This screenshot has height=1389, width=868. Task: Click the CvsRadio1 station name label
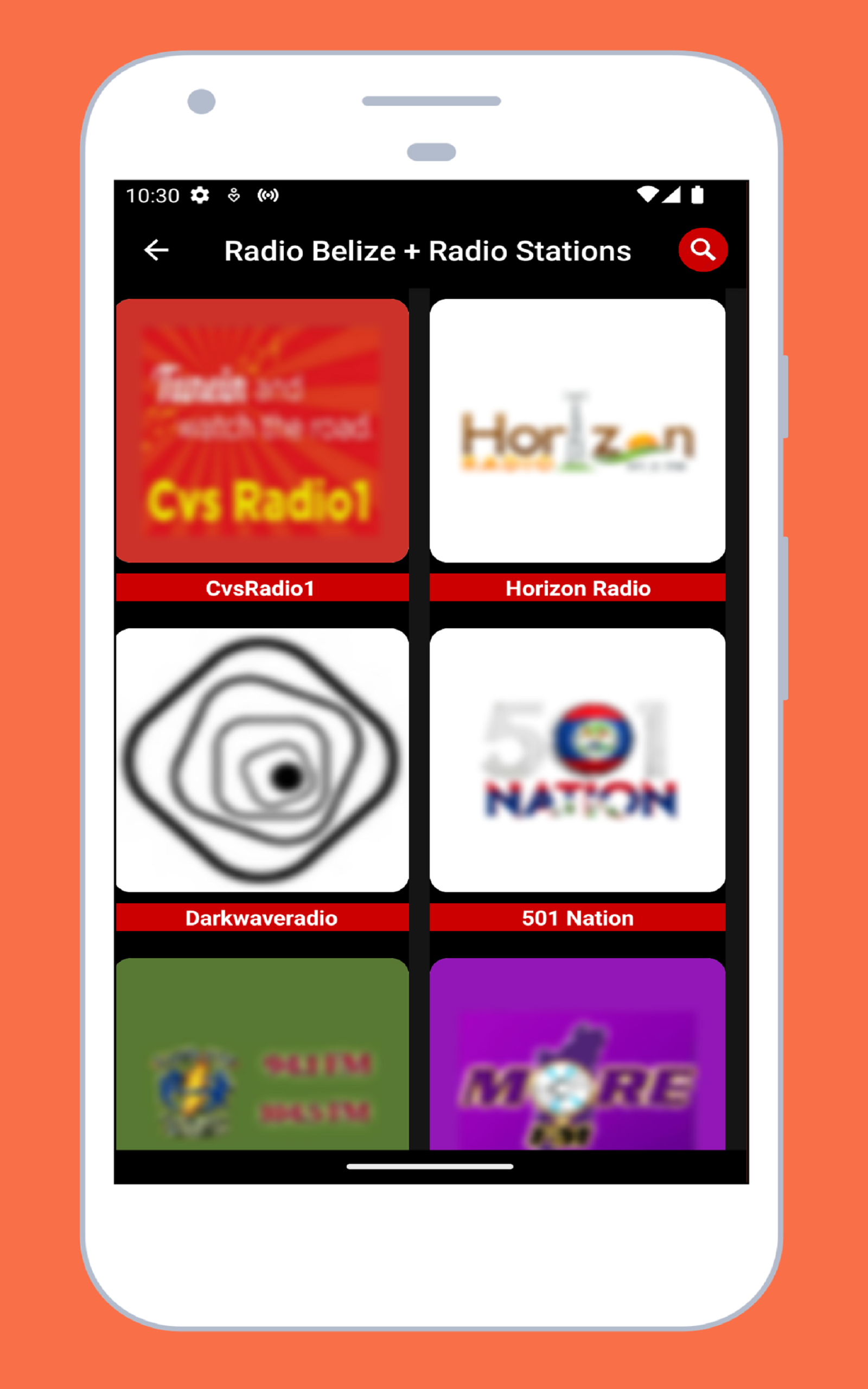tap(262, 587)
